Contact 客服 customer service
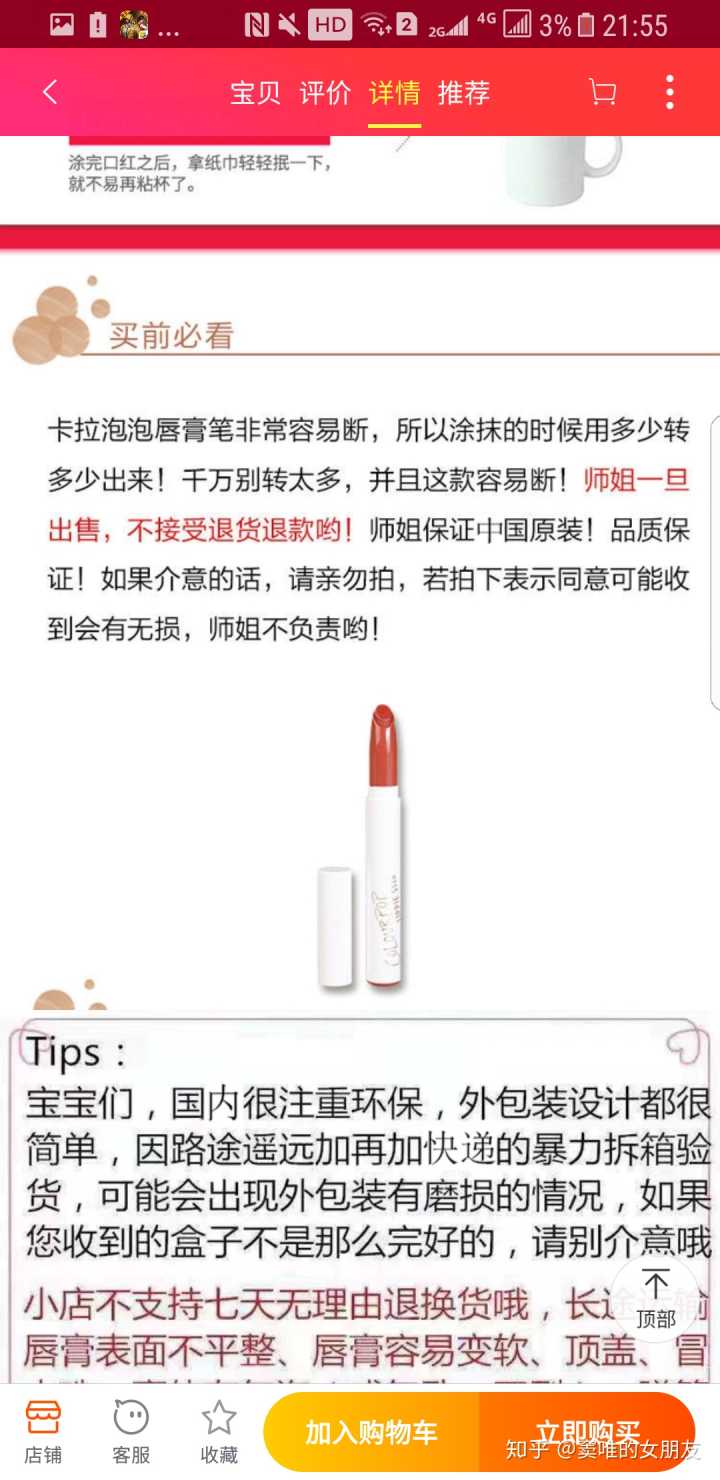The height and width of the screenshot is (1480, 720). point(131,1430)
